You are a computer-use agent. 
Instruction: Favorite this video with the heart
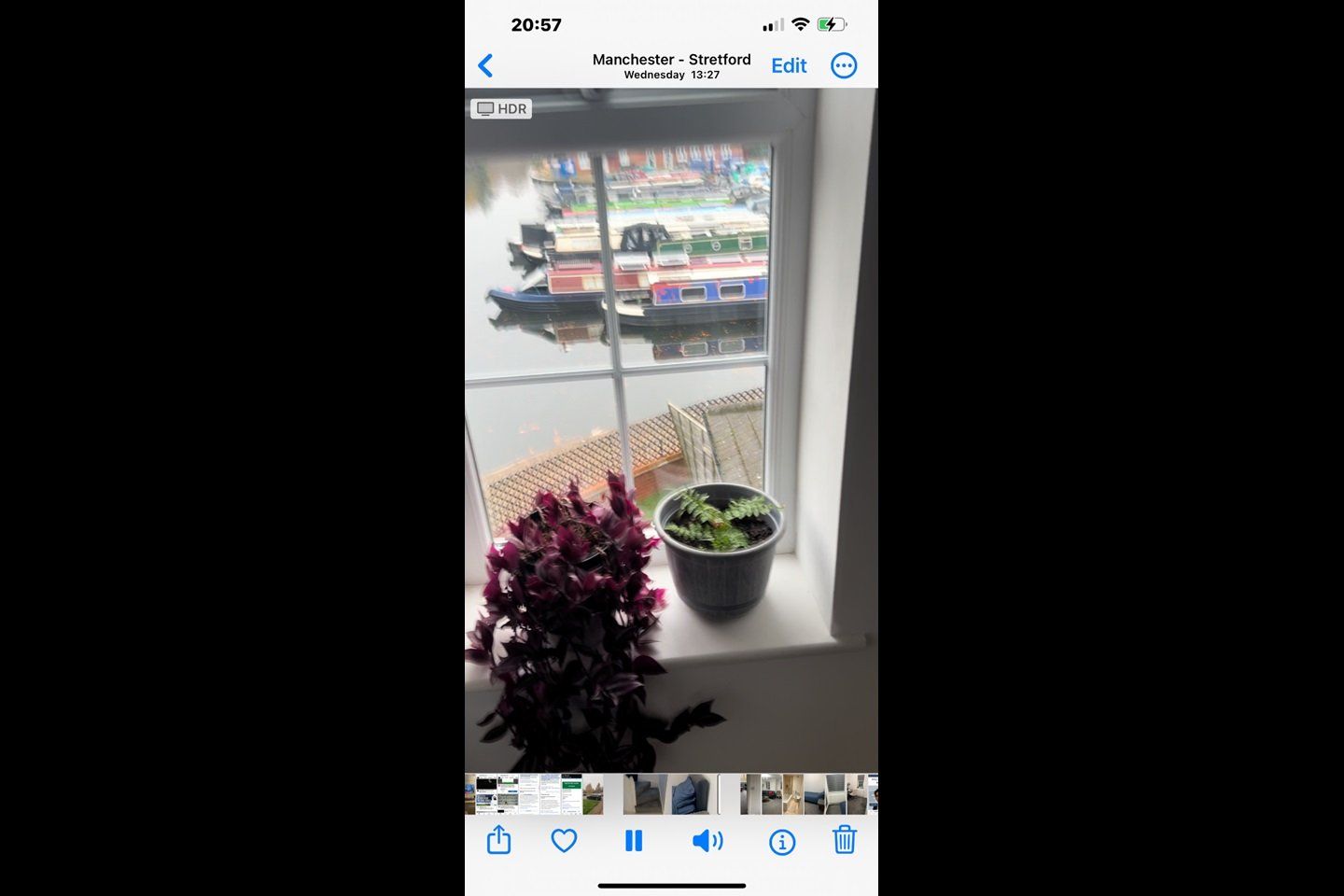click(x=564, y=841)
